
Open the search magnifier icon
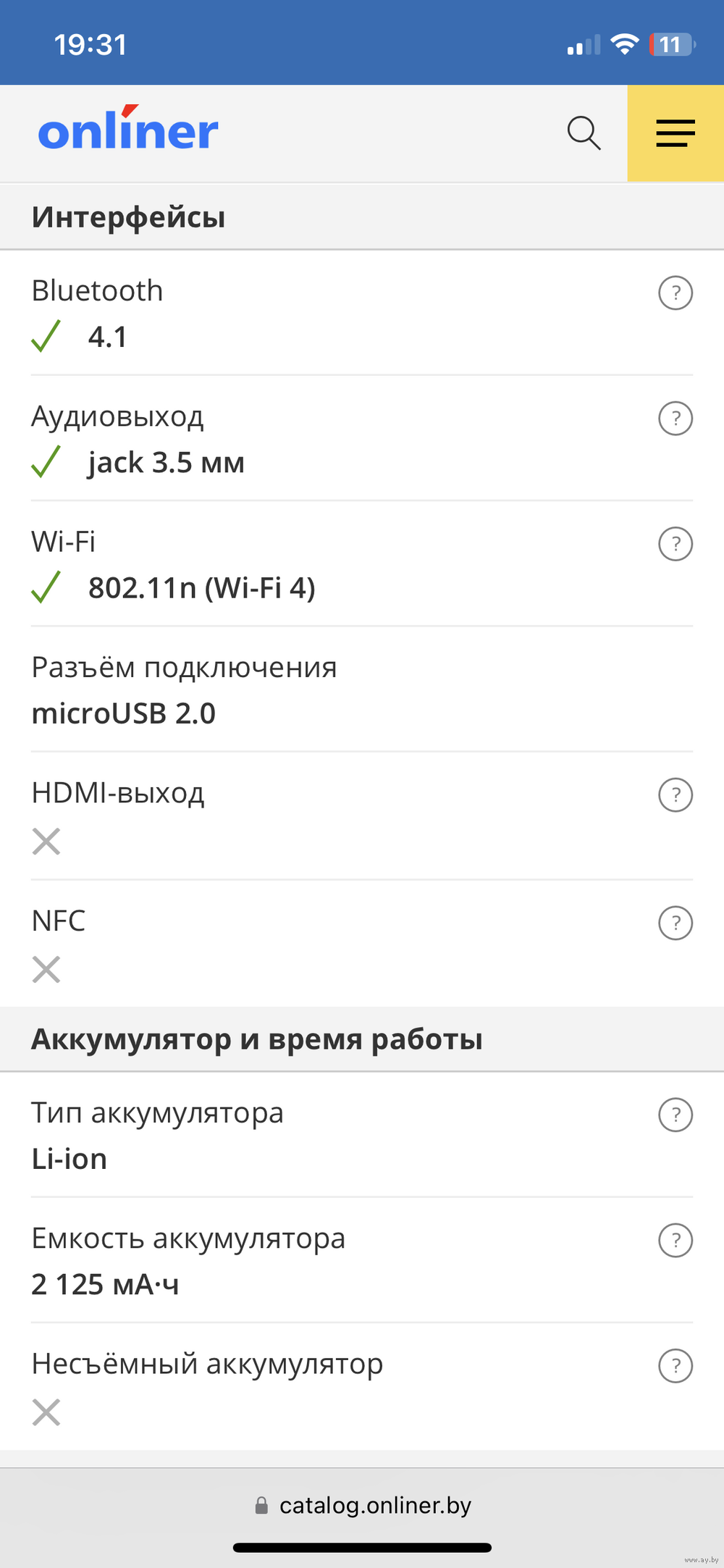584,133
